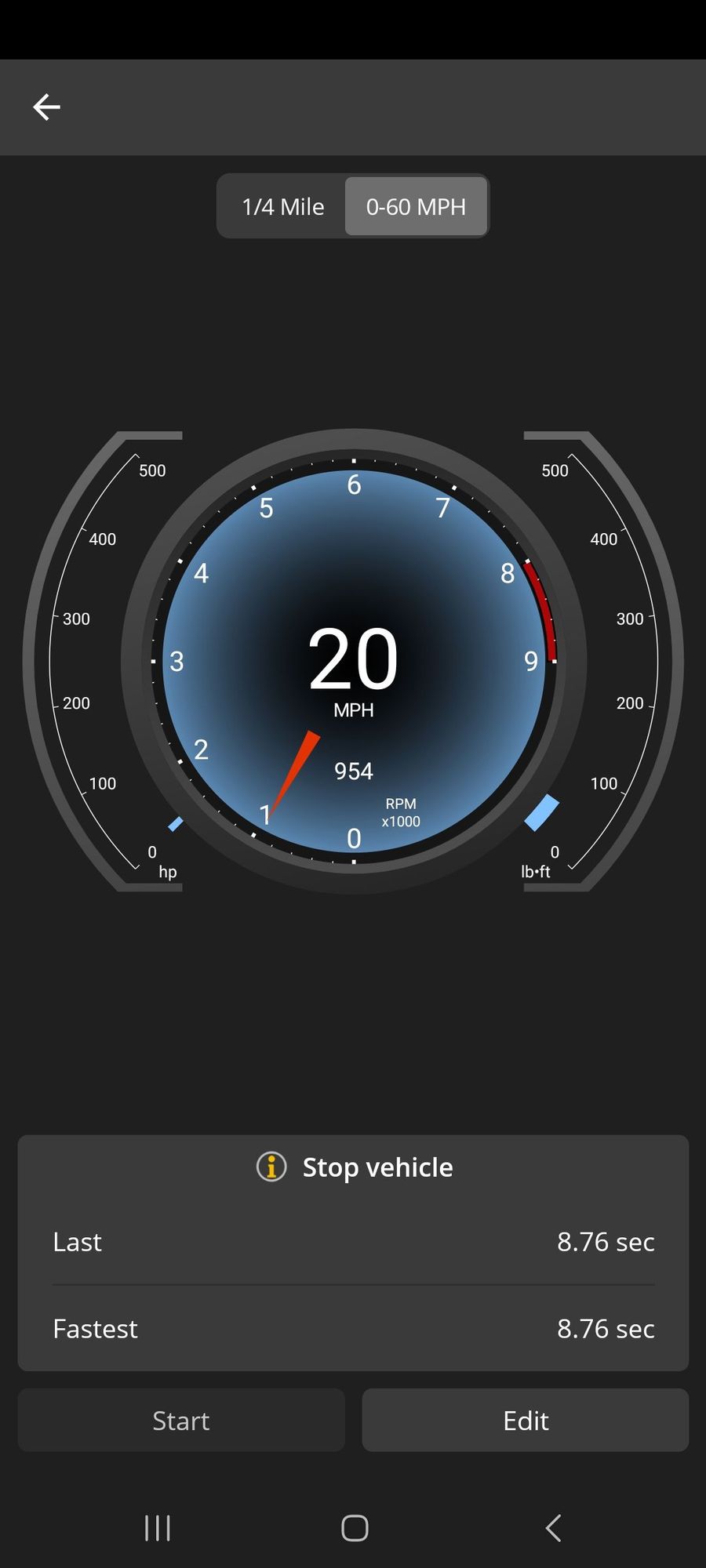
Task: Select the 0-60 MPH segment
Action: tap(416, 206)
